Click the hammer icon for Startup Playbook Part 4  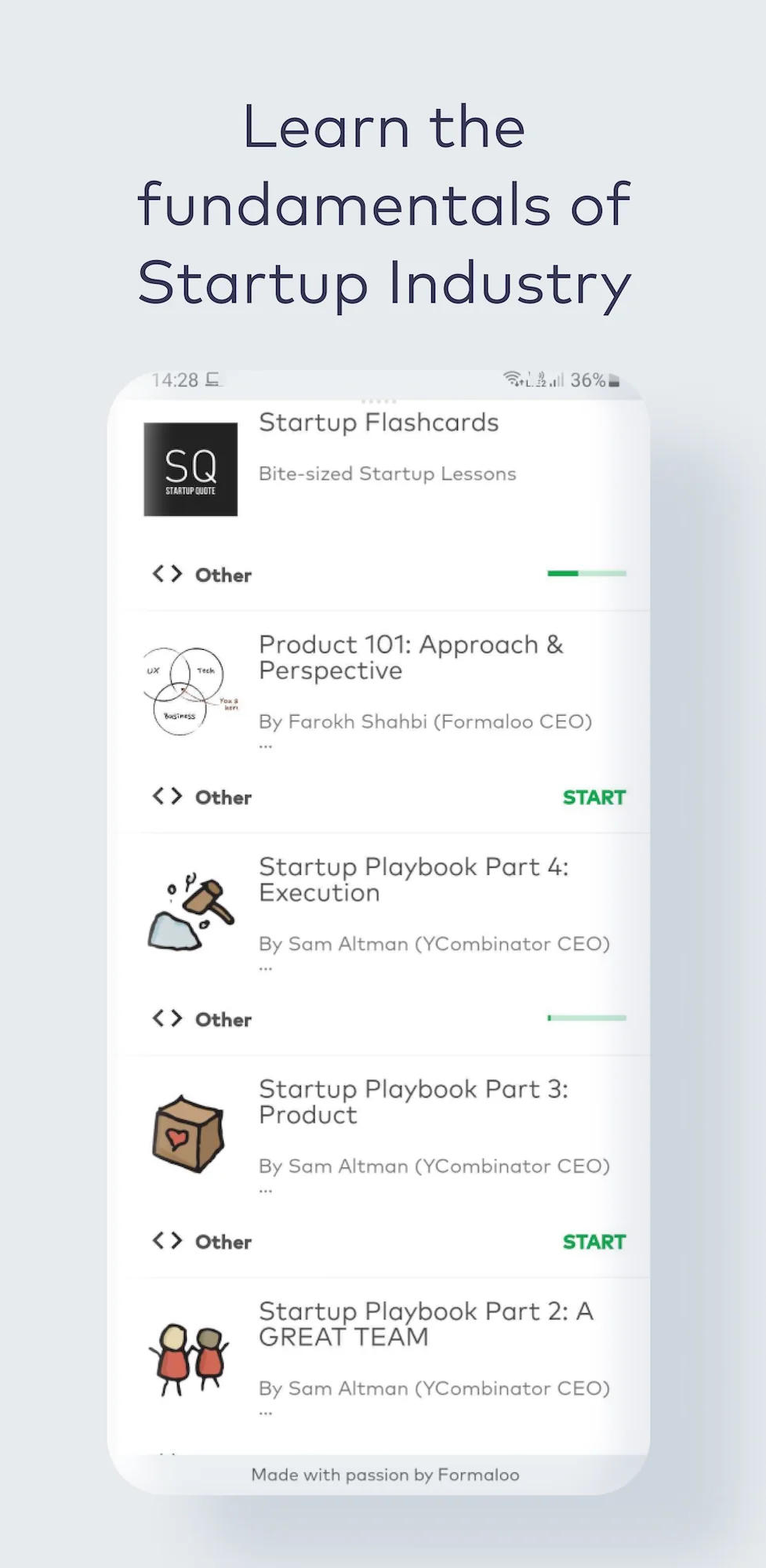tap(189, 909)
